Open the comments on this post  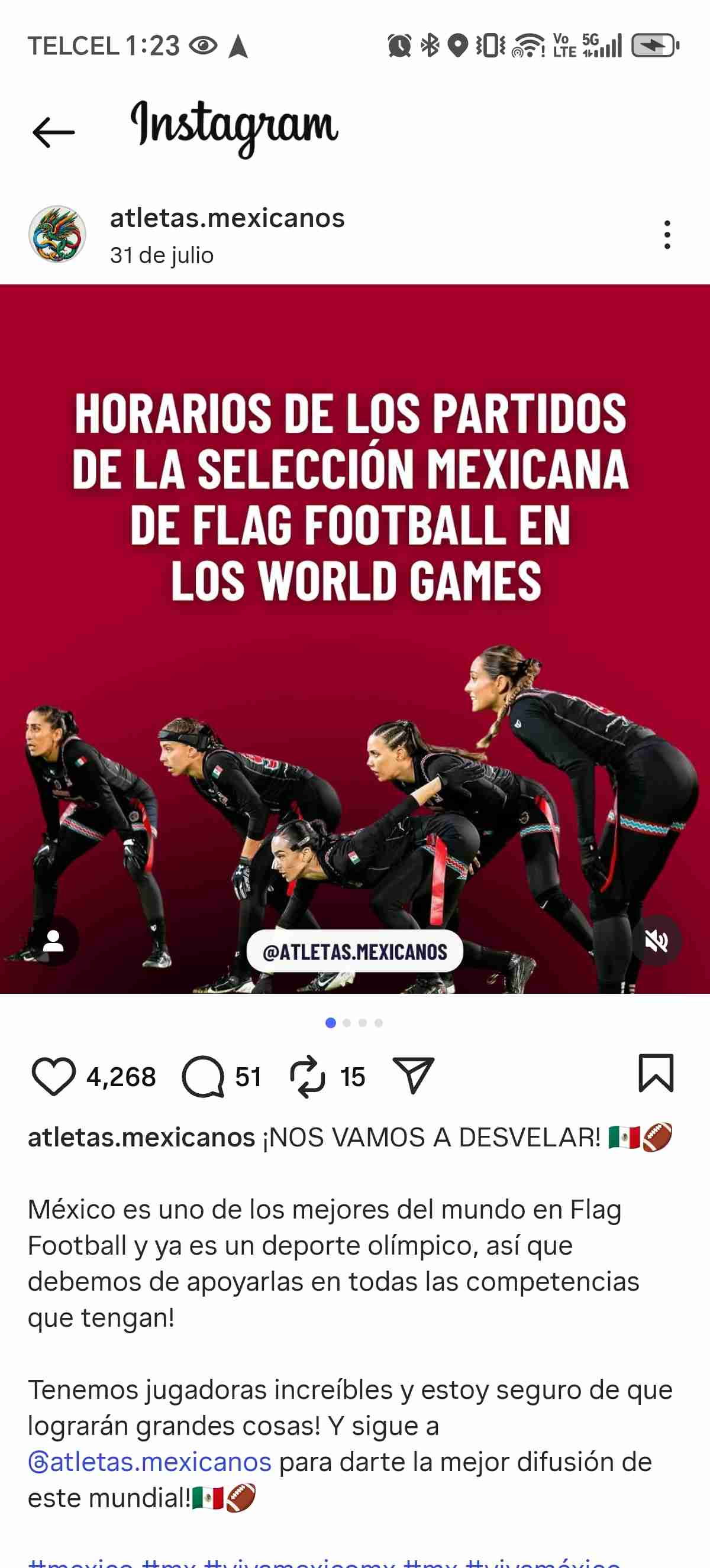[204, 1076]
